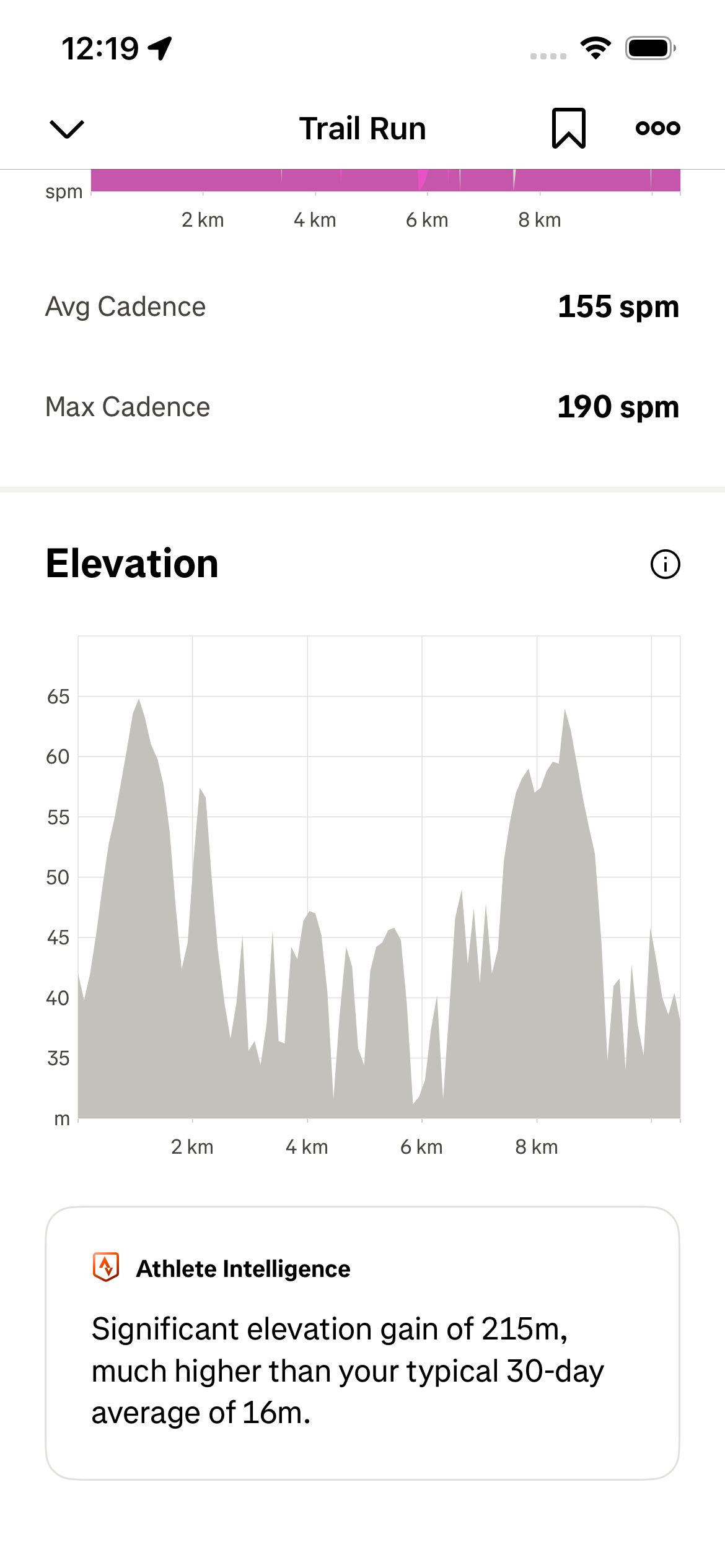Open the Elevation info icon

pos(665,564)
